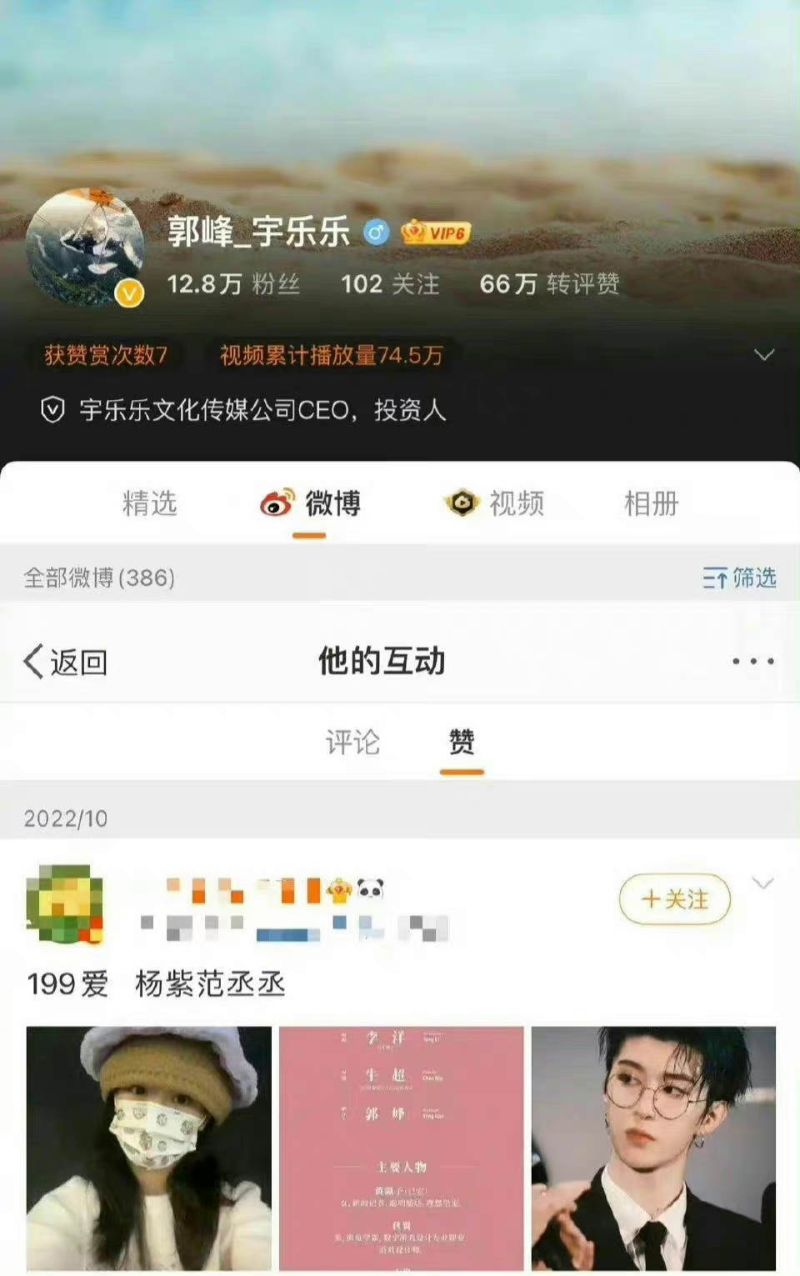Open the blurred poster's avatar
Image resolution: width=800 pixels, height=1276 pixels.
tap(64, 906)
